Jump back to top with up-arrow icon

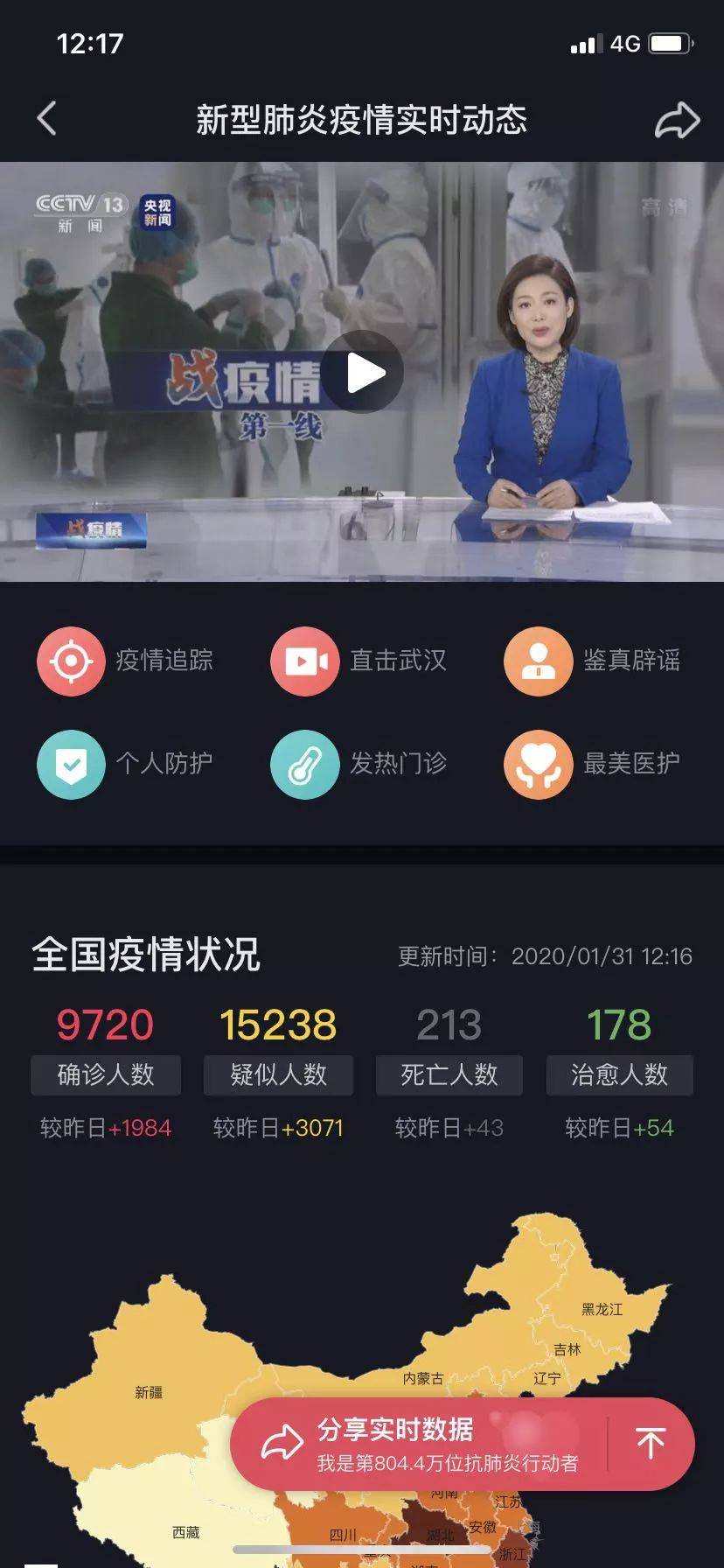(x=651, y=1444)
